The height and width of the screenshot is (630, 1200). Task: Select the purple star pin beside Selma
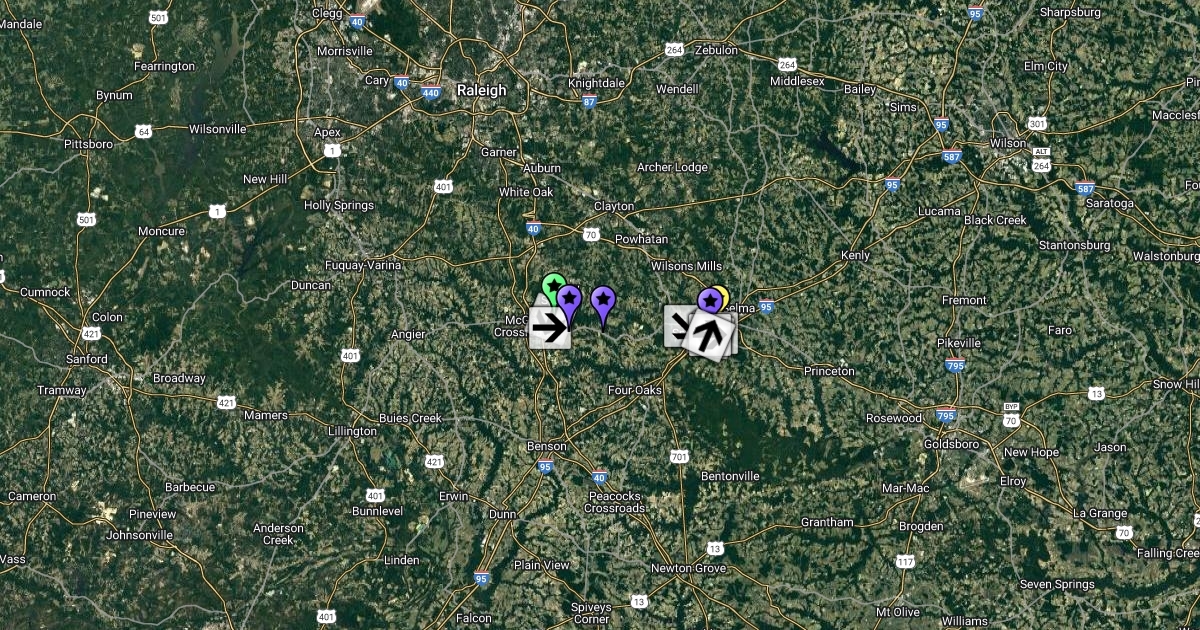(709, 300)
